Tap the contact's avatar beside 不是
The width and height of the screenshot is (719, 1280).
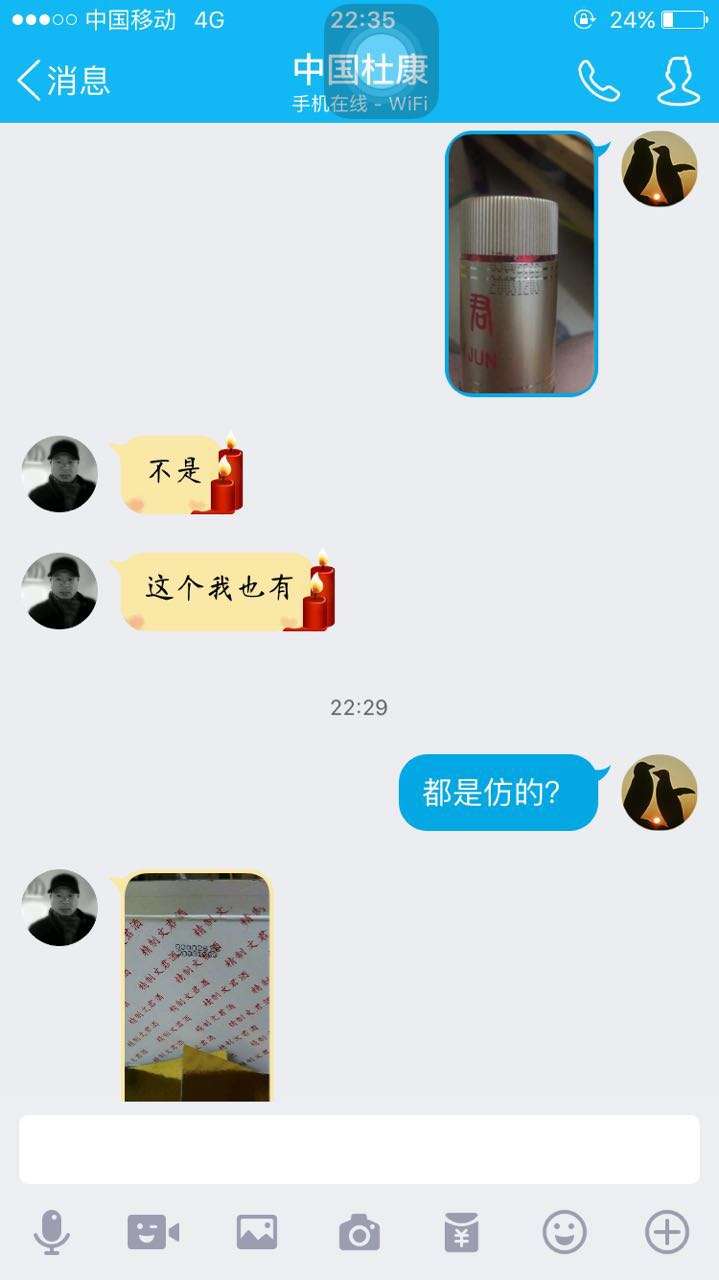(x=60, y=474)
